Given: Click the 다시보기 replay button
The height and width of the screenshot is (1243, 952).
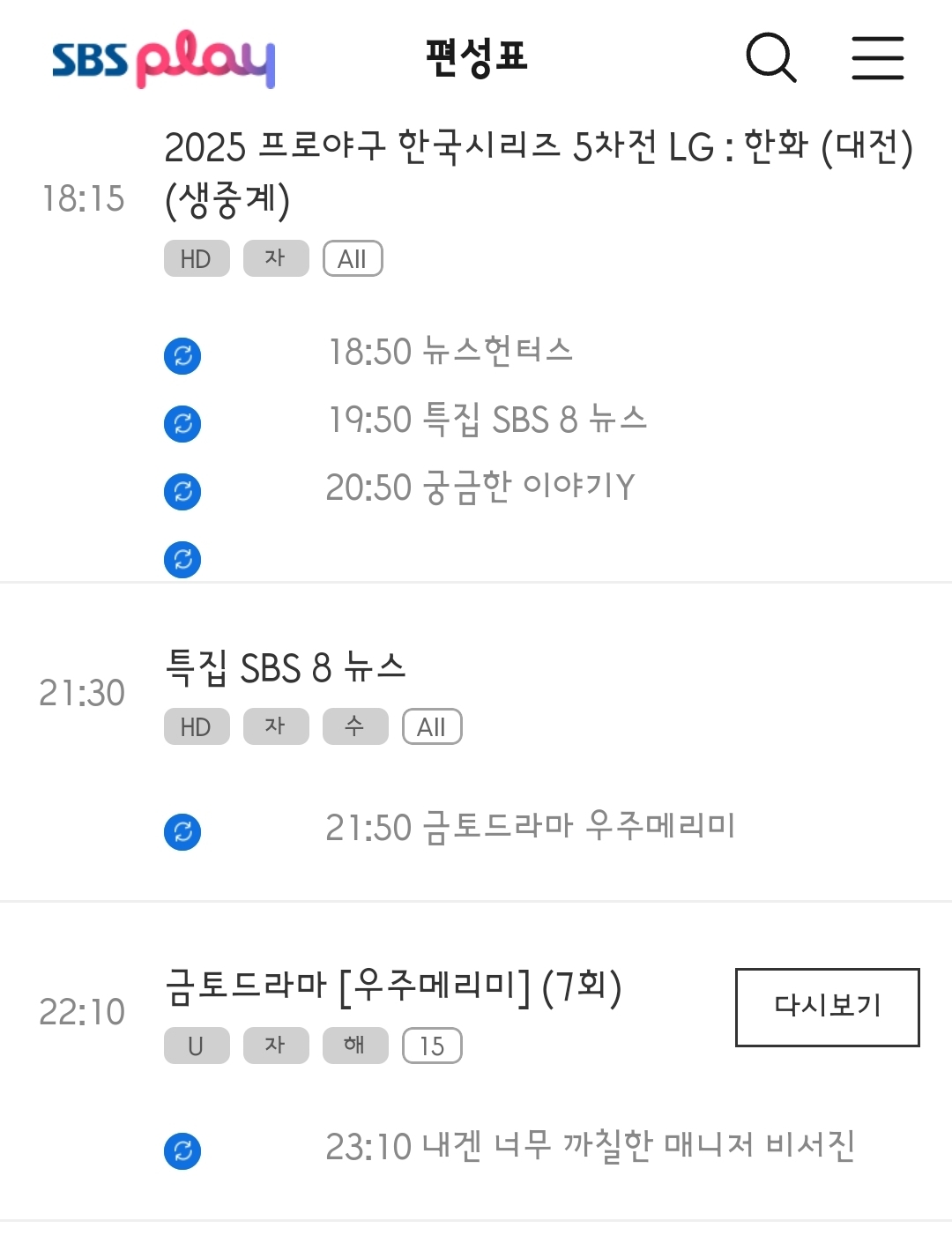Looking at the screenshot, I should tap(826, 1007).
